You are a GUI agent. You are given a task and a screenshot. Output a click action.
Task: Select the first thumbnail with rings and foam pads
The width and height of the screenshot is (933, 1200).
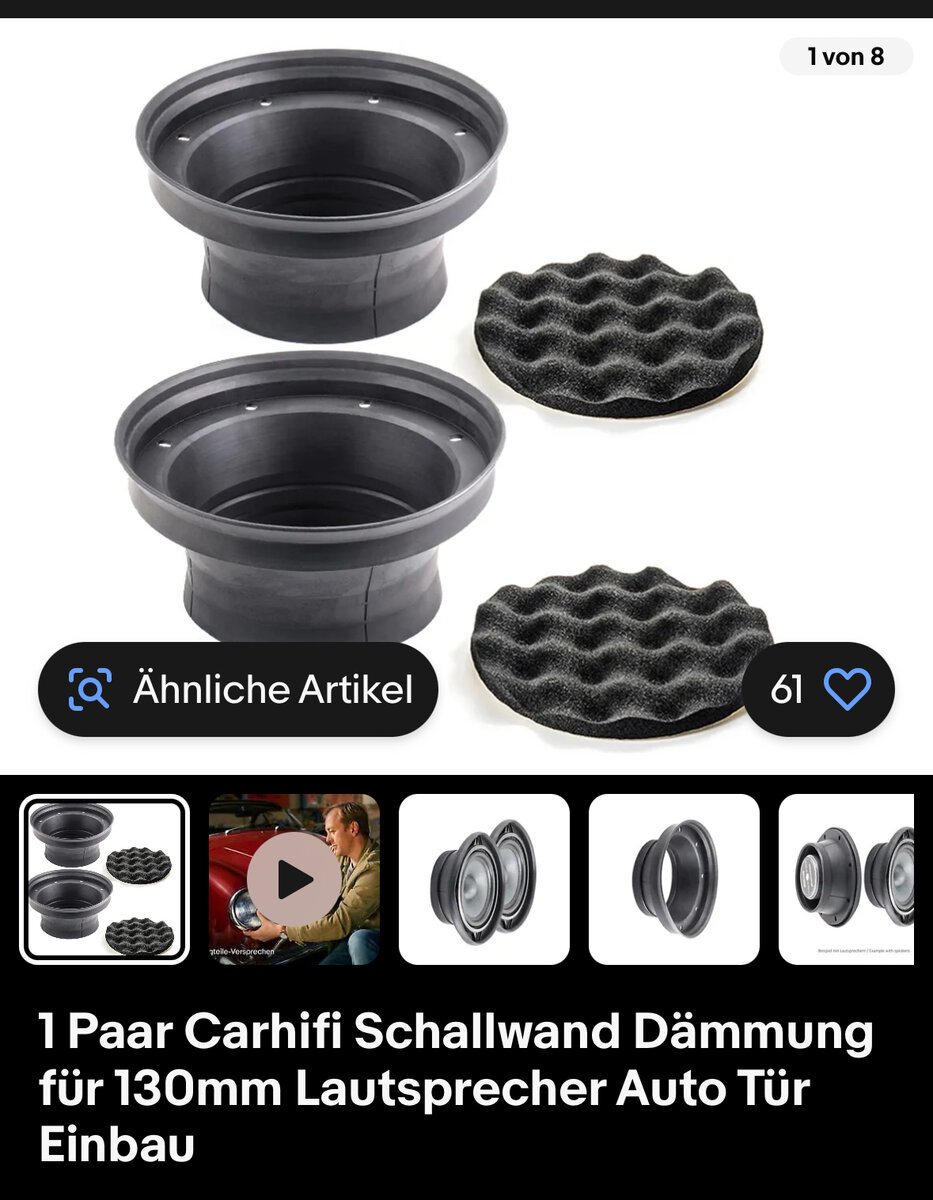[104, 879]
